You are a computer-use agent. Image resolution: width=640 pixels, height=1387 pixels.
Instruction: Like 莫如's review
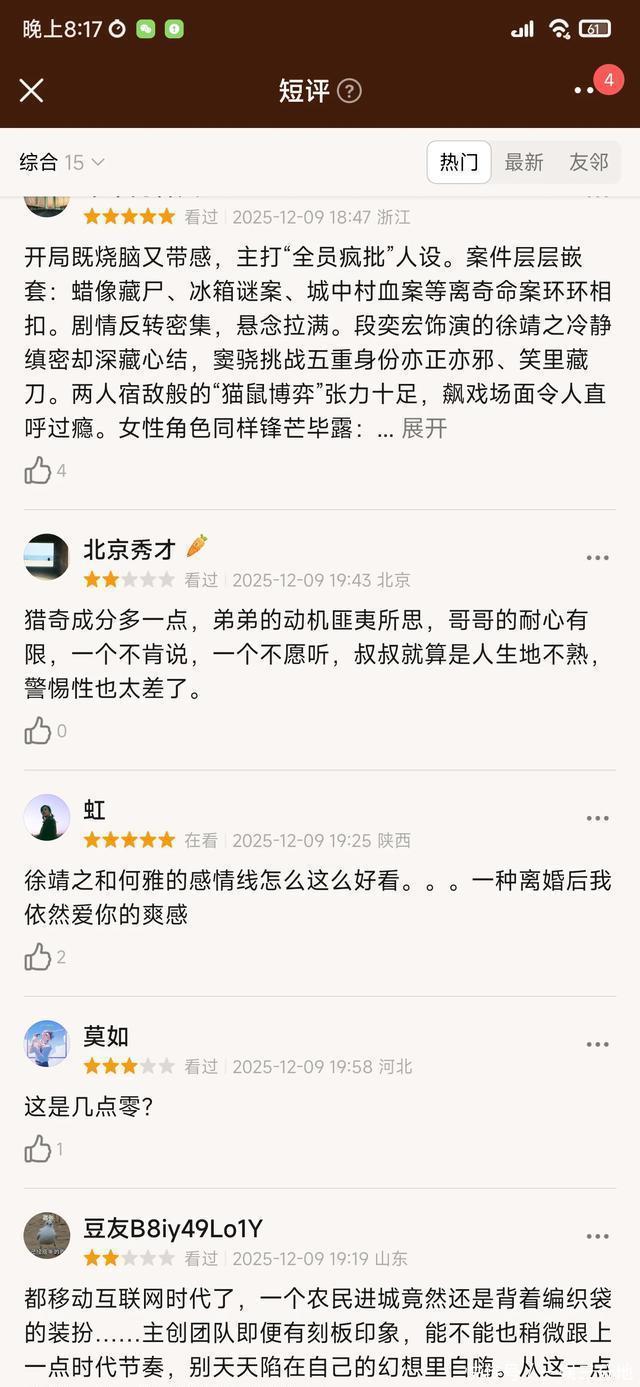point(38,1149)
